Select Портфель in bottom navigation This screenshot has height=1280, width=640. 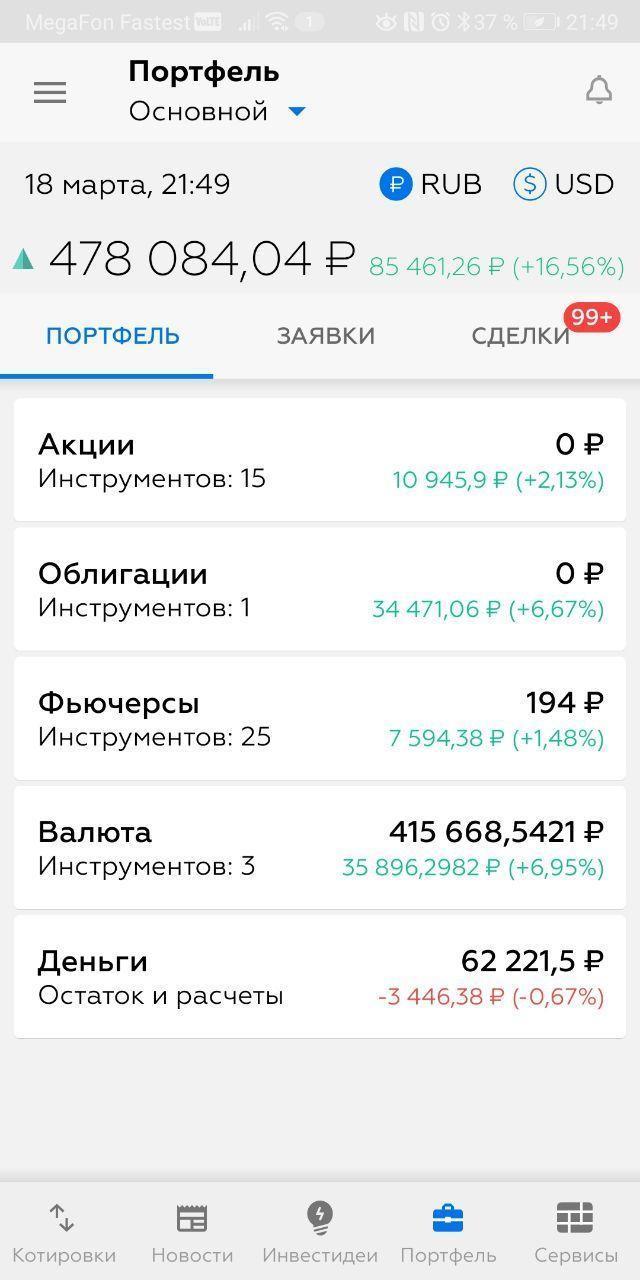[448, 1232]
